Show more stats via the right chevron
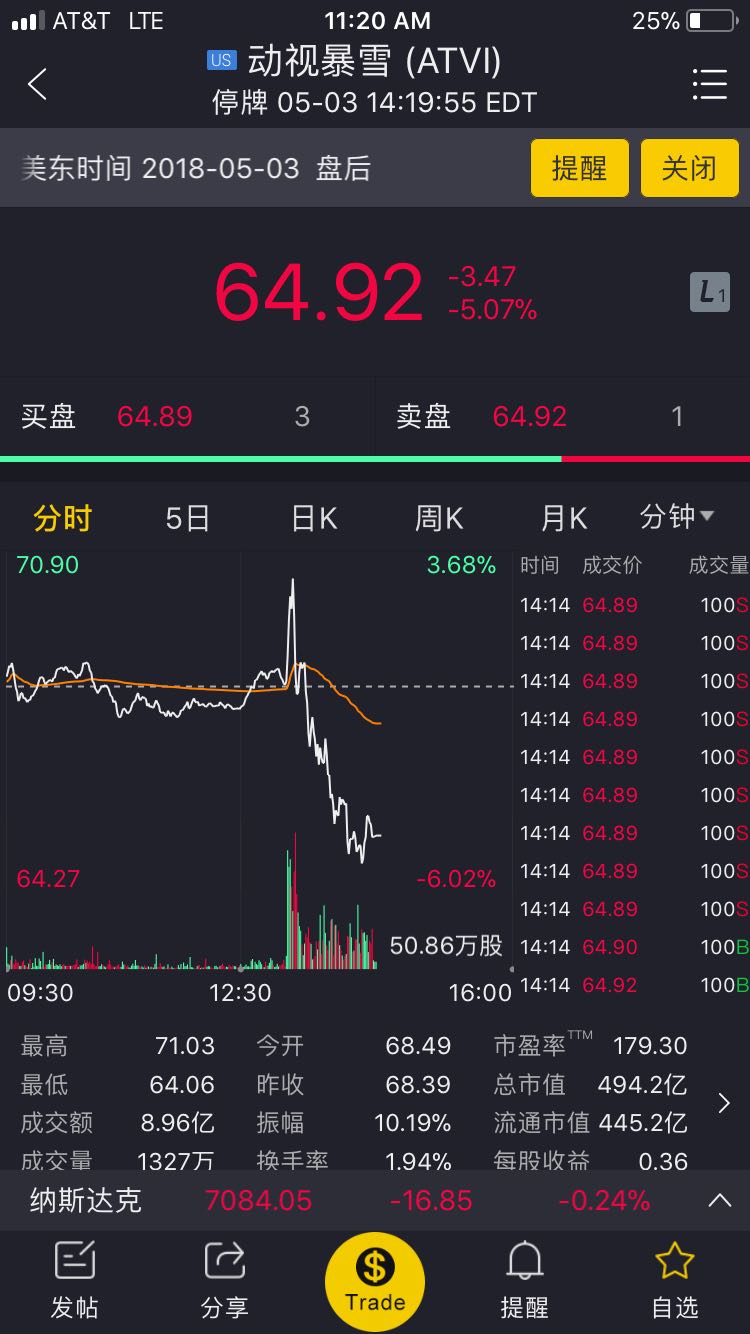 click(x=724, y=1103)
